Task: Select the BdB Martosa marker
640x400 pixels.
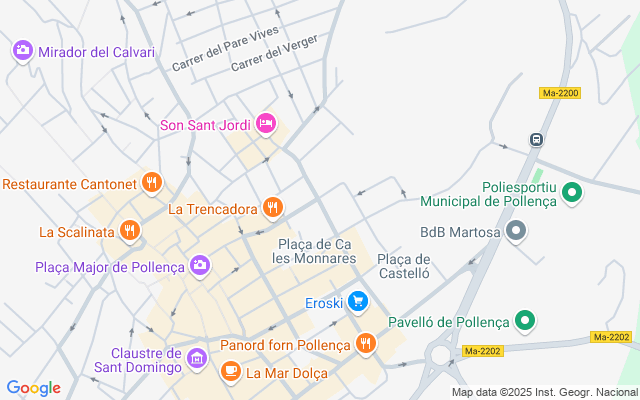Action: click(x=516, y=232)
